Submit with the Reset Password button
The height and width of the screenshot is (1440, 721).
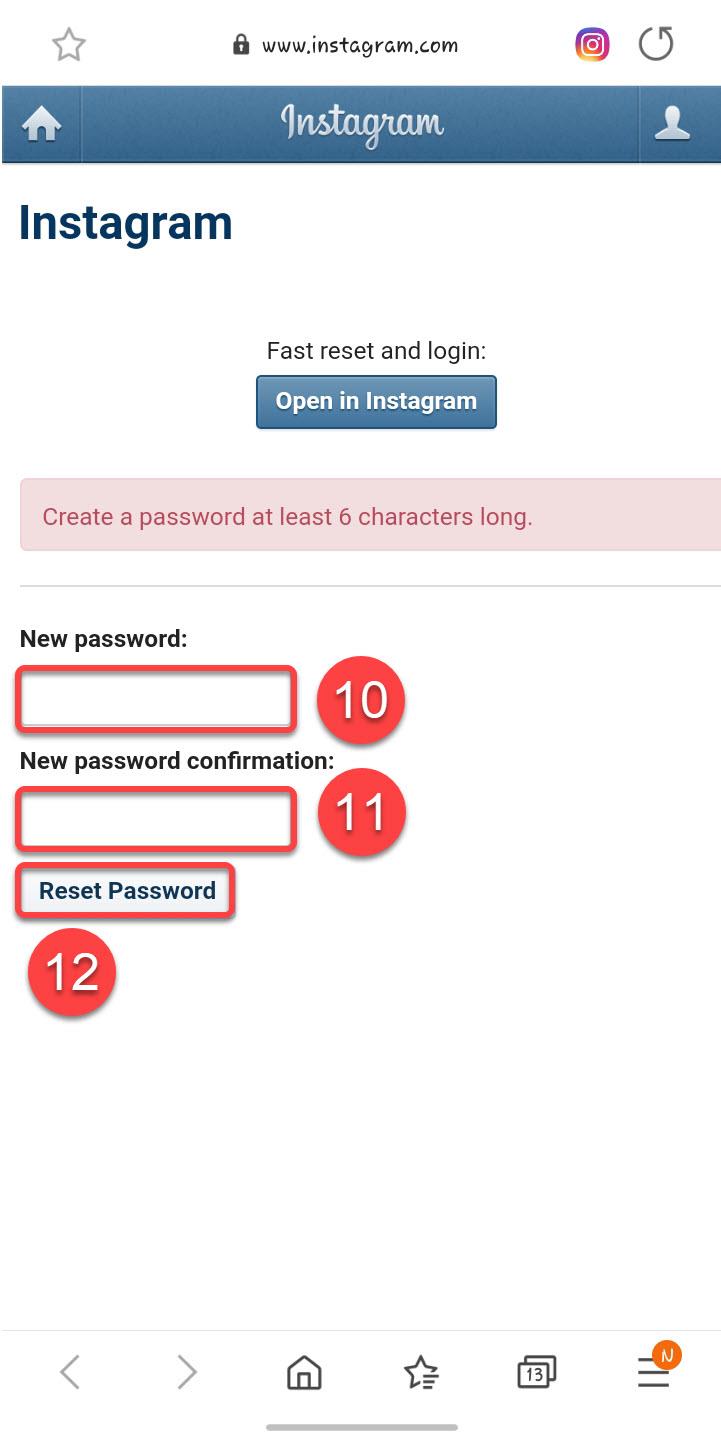coord(127,891)
